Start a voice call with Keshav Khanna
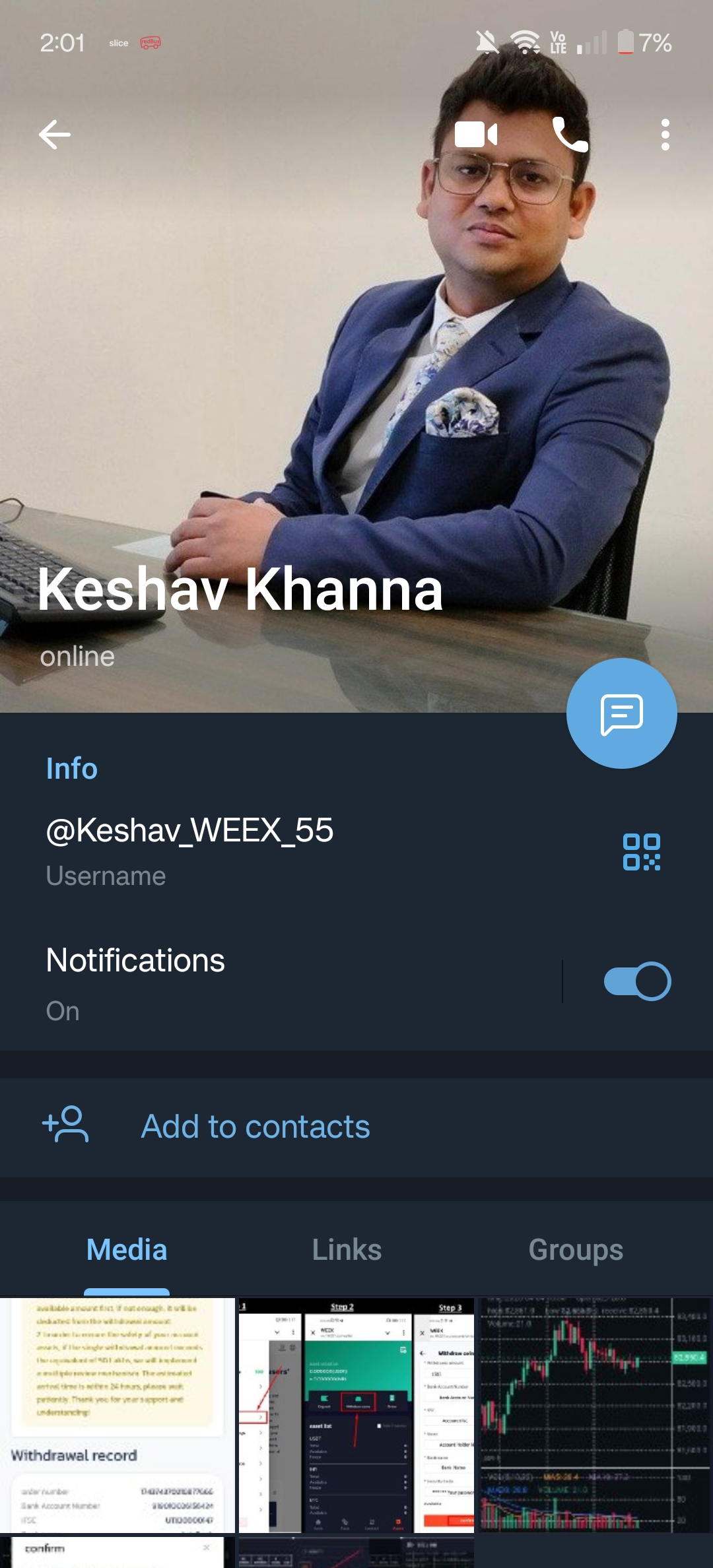The height and width of the screenshot is (1568, 713). 570,135
